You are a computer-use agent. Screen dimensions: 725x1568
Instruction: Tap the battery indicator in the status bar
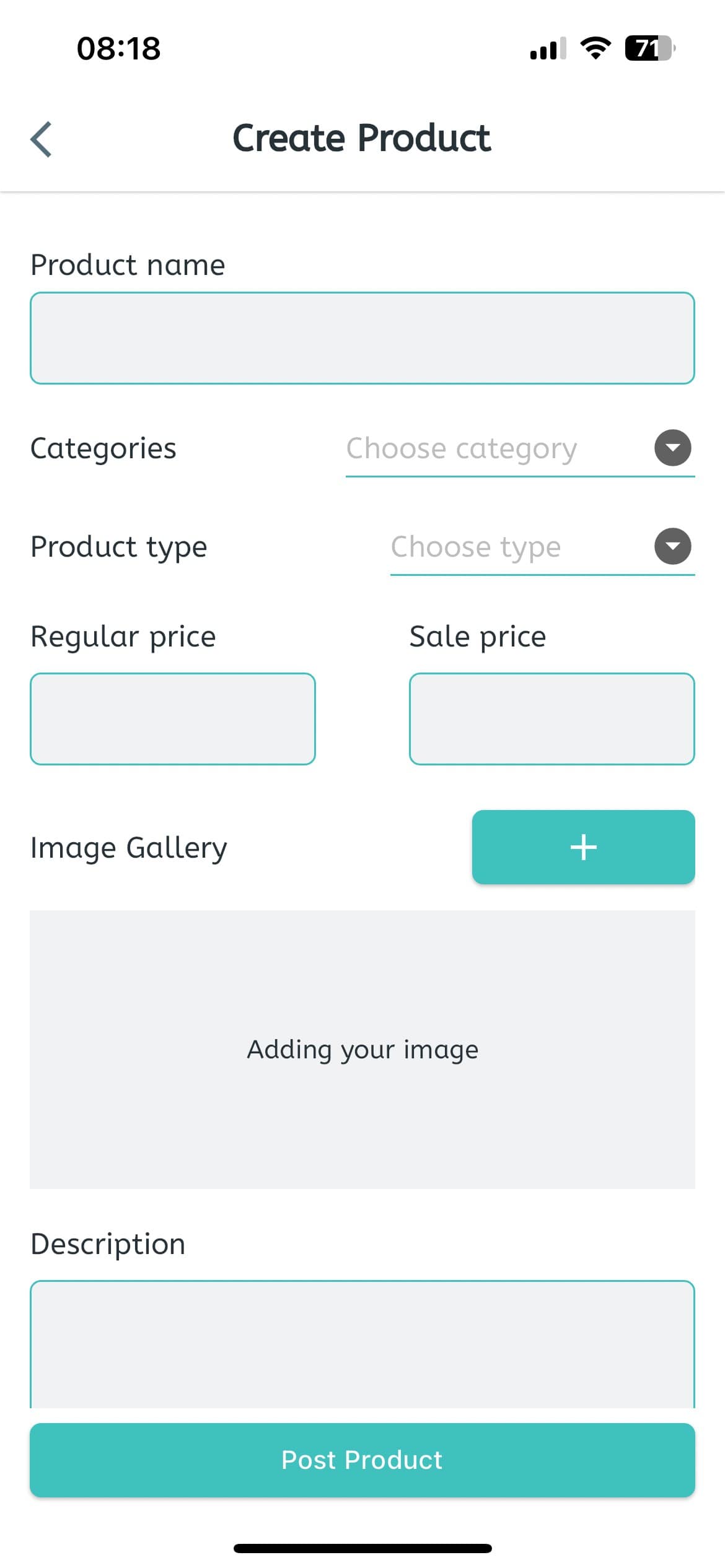(x=649, y=50)
